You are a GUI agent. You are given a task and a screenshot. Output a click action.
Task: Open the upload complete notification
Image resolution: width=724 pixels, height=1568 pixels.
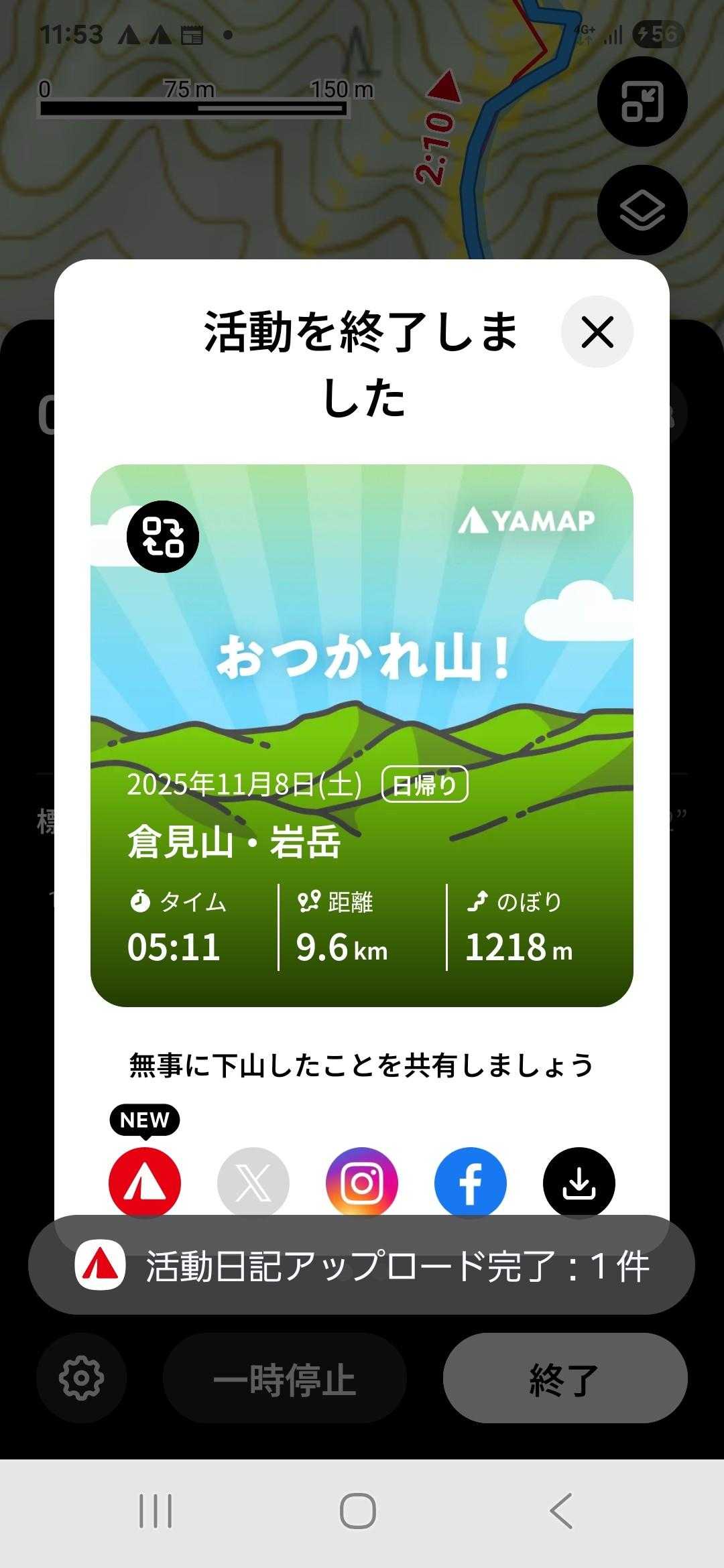(362, 1266)
